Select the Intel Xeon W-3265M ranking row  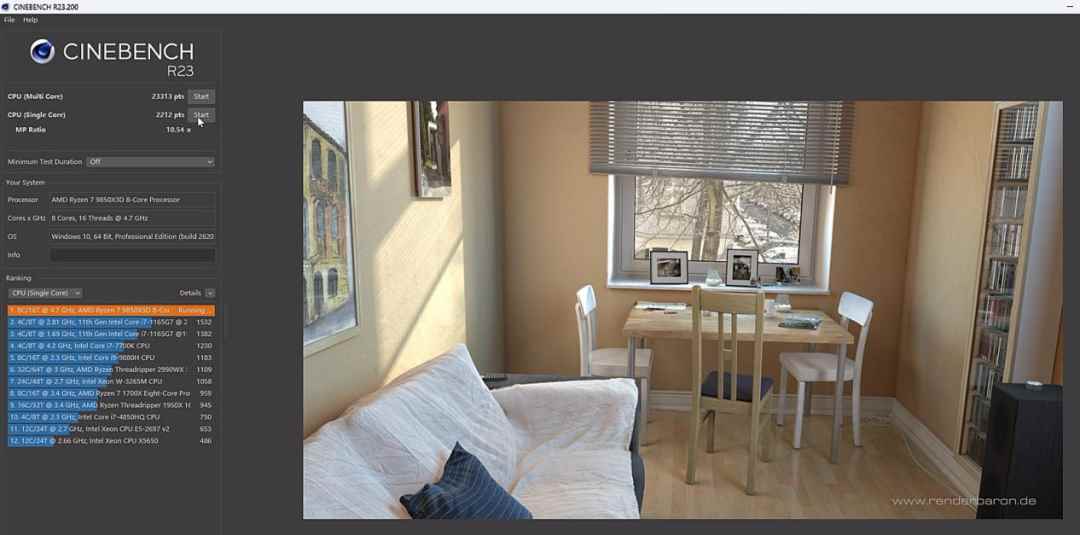point(110,381)
